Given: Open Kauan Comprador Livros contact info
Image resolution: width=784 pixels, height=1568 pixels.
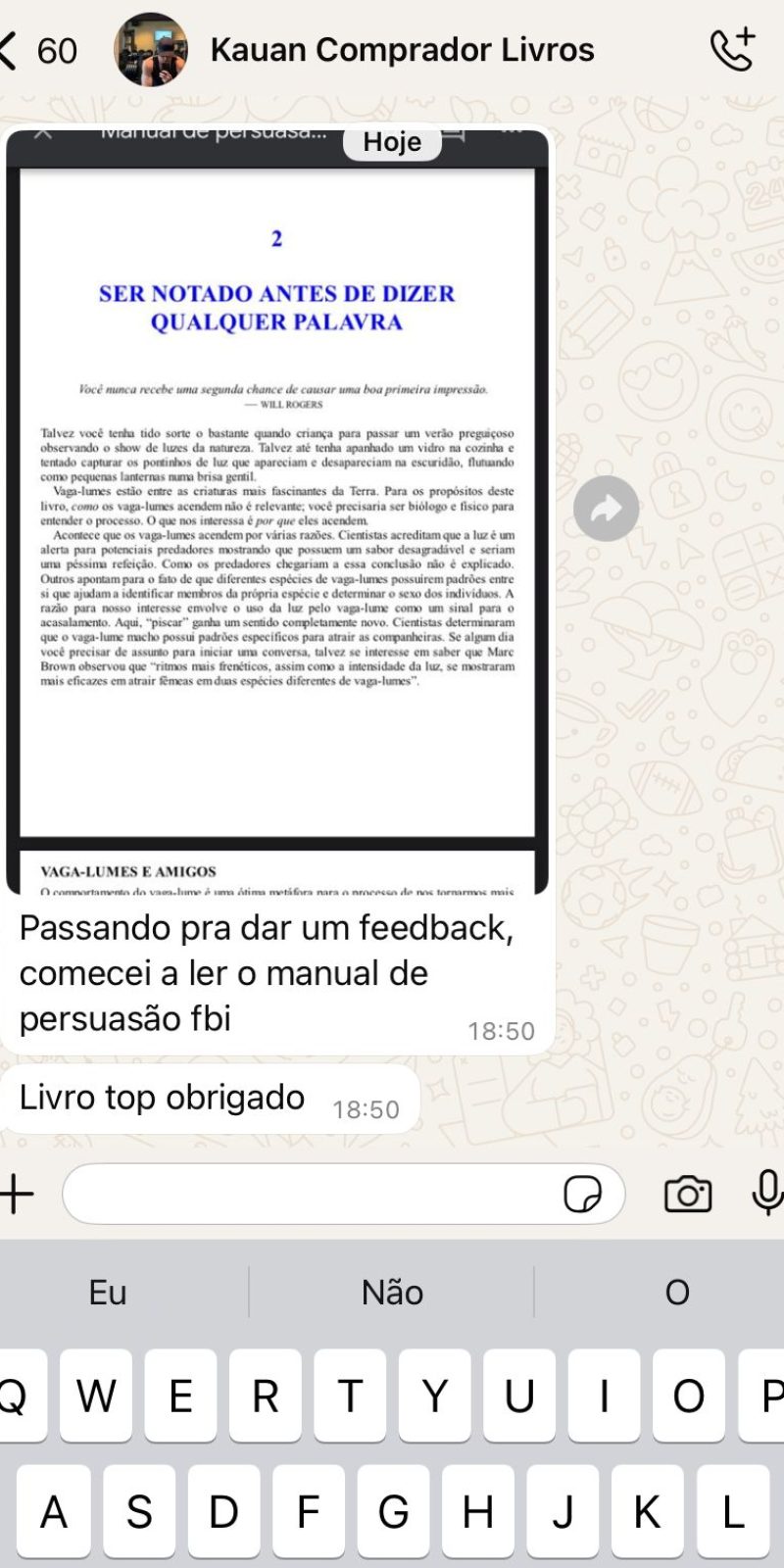Looking at the screenshot, I should (401, 50).
